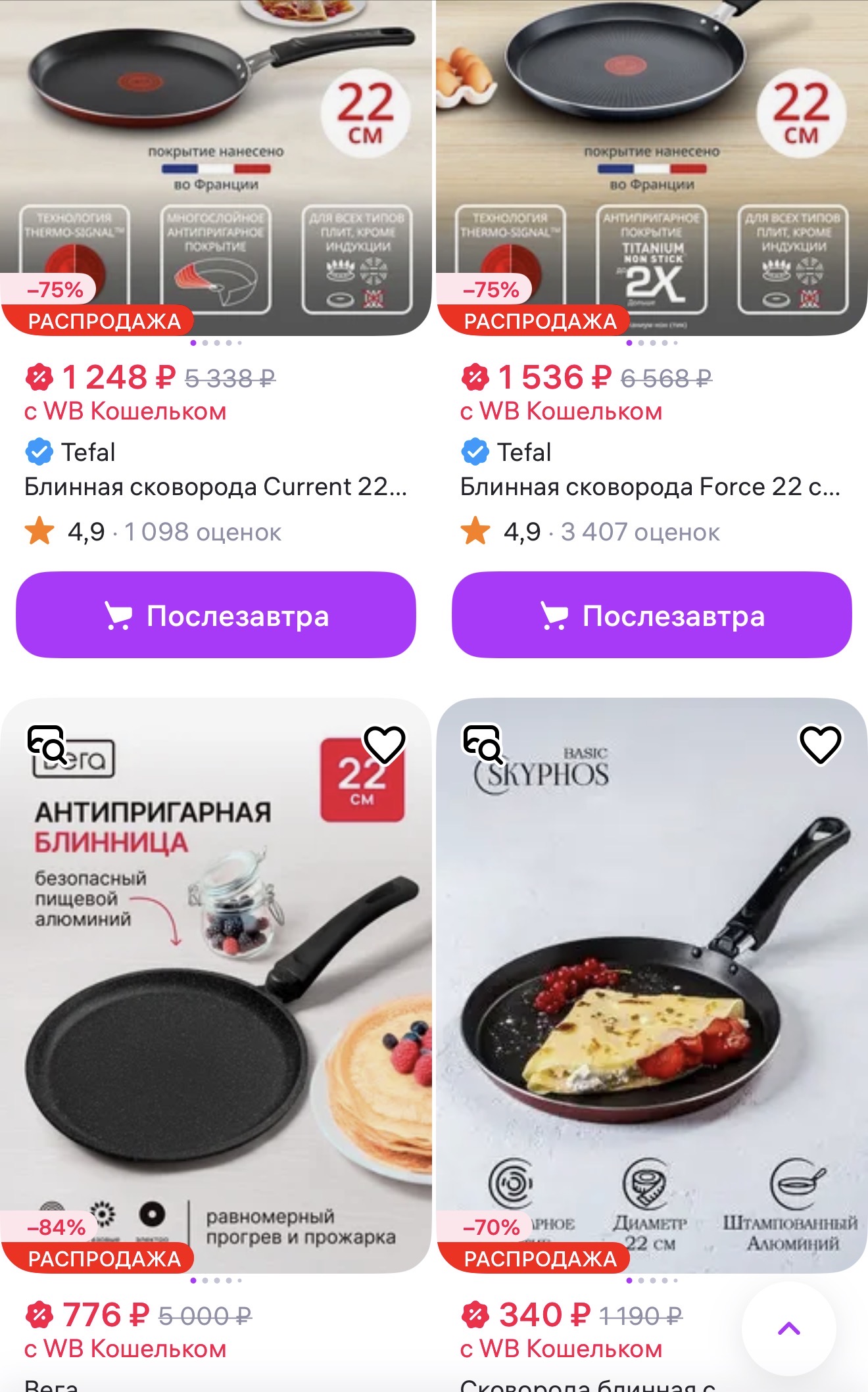Viewport: 868px width, 1392px height.
Task: Add the Вега crepe pan to favorites
Action: 384,744
